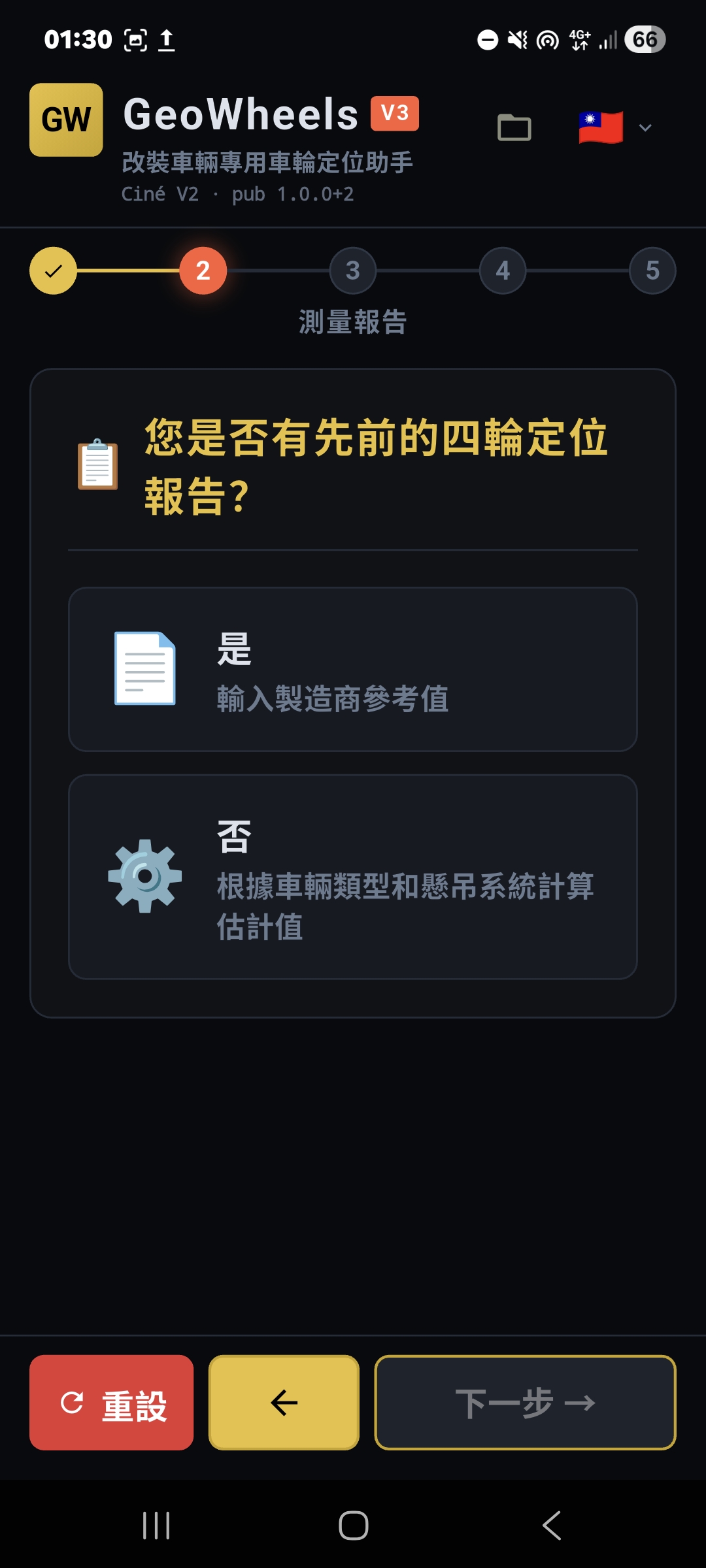Tap step 5 in the progress indicator
The image size is (706, 1568).
tap(652, 270)
